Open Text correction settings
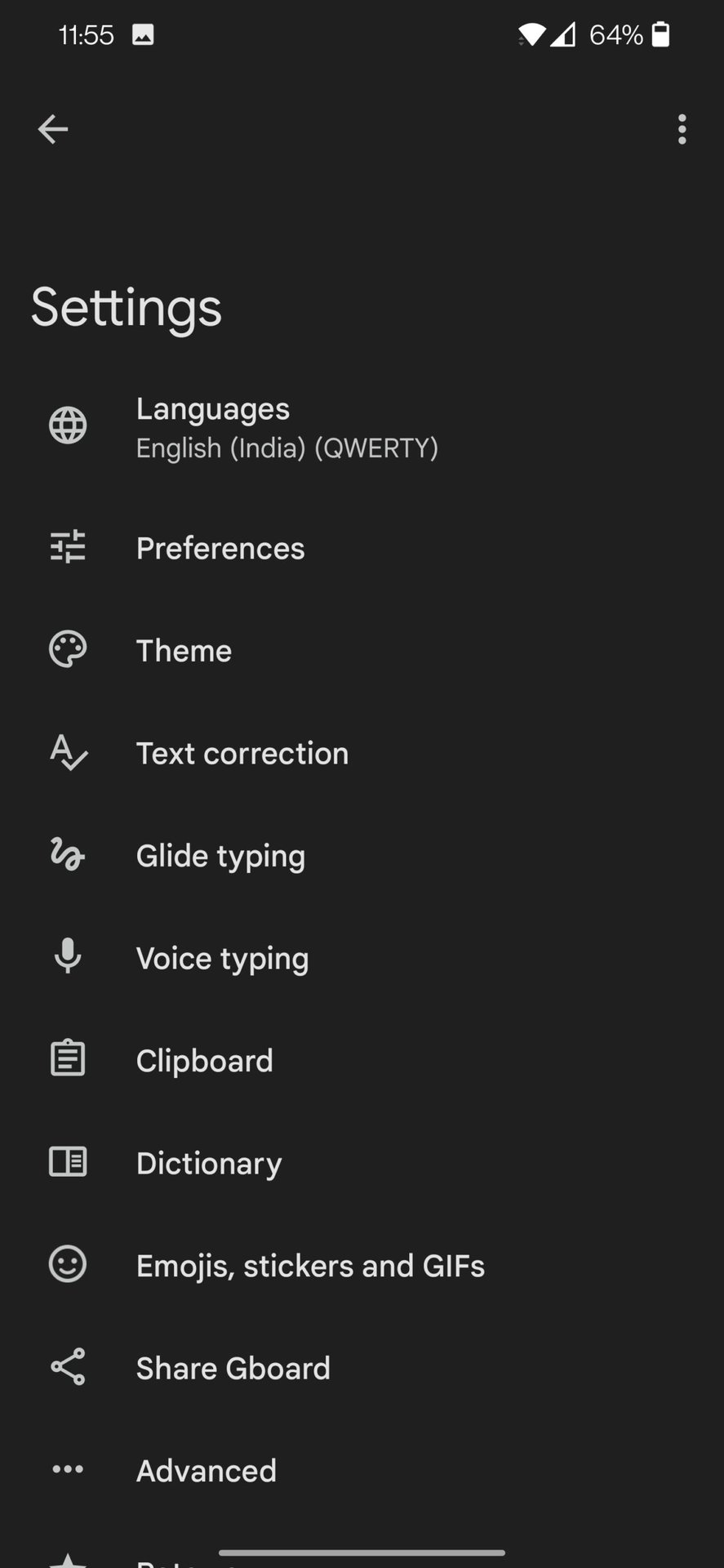 click(x=242, y=753)
